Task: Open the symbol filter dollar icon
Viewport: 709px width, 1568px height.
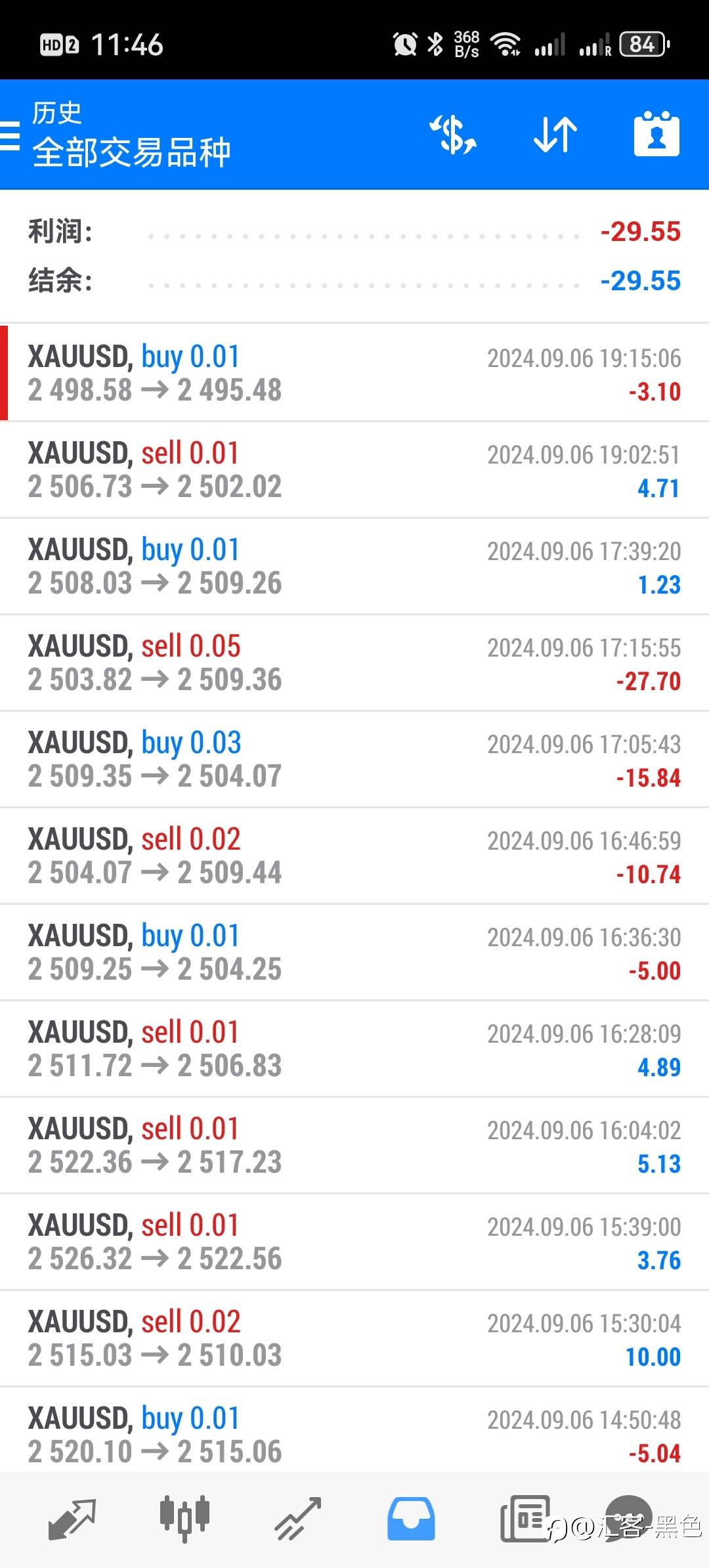Action: click(x=453, y=135)
